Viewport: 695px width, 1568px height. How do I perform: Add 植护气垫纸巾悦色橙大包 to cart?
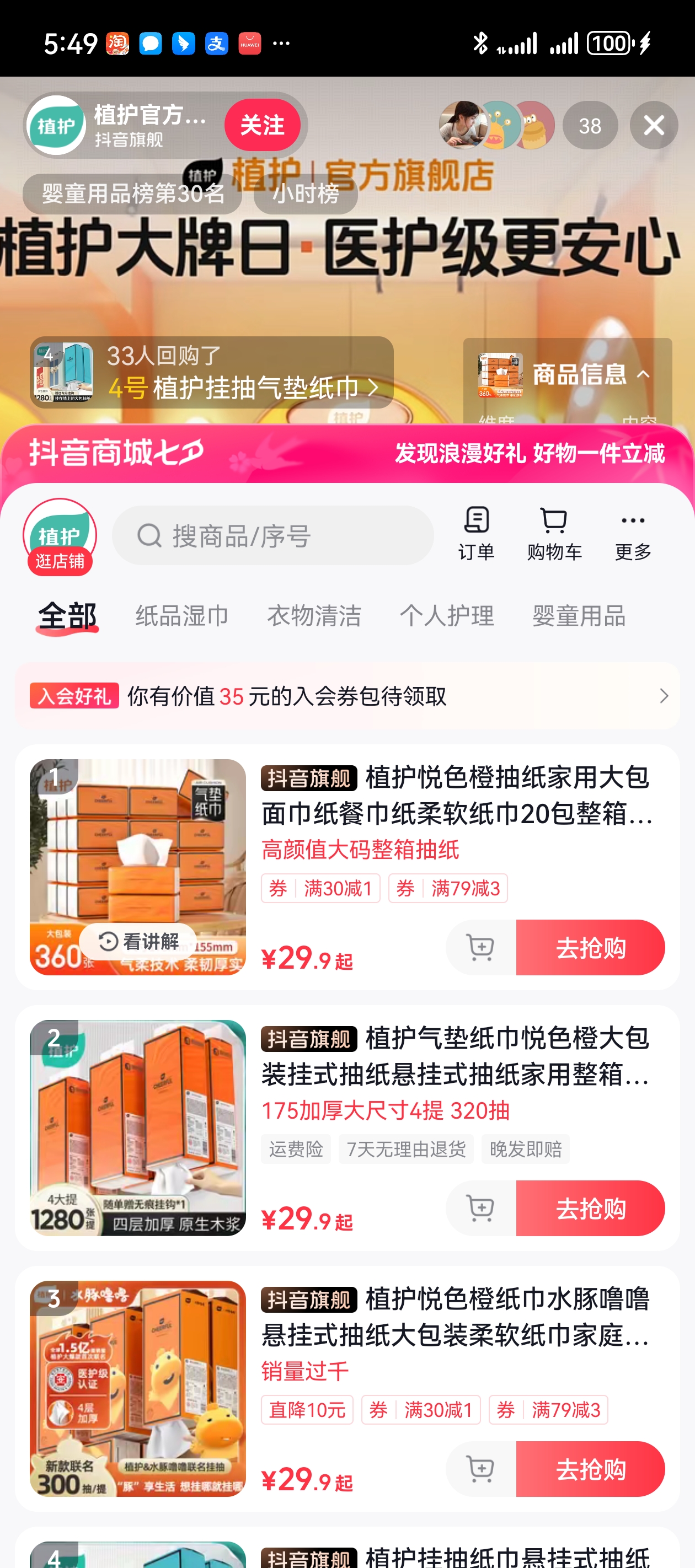pyautogui.click(x=480, y=1207)
